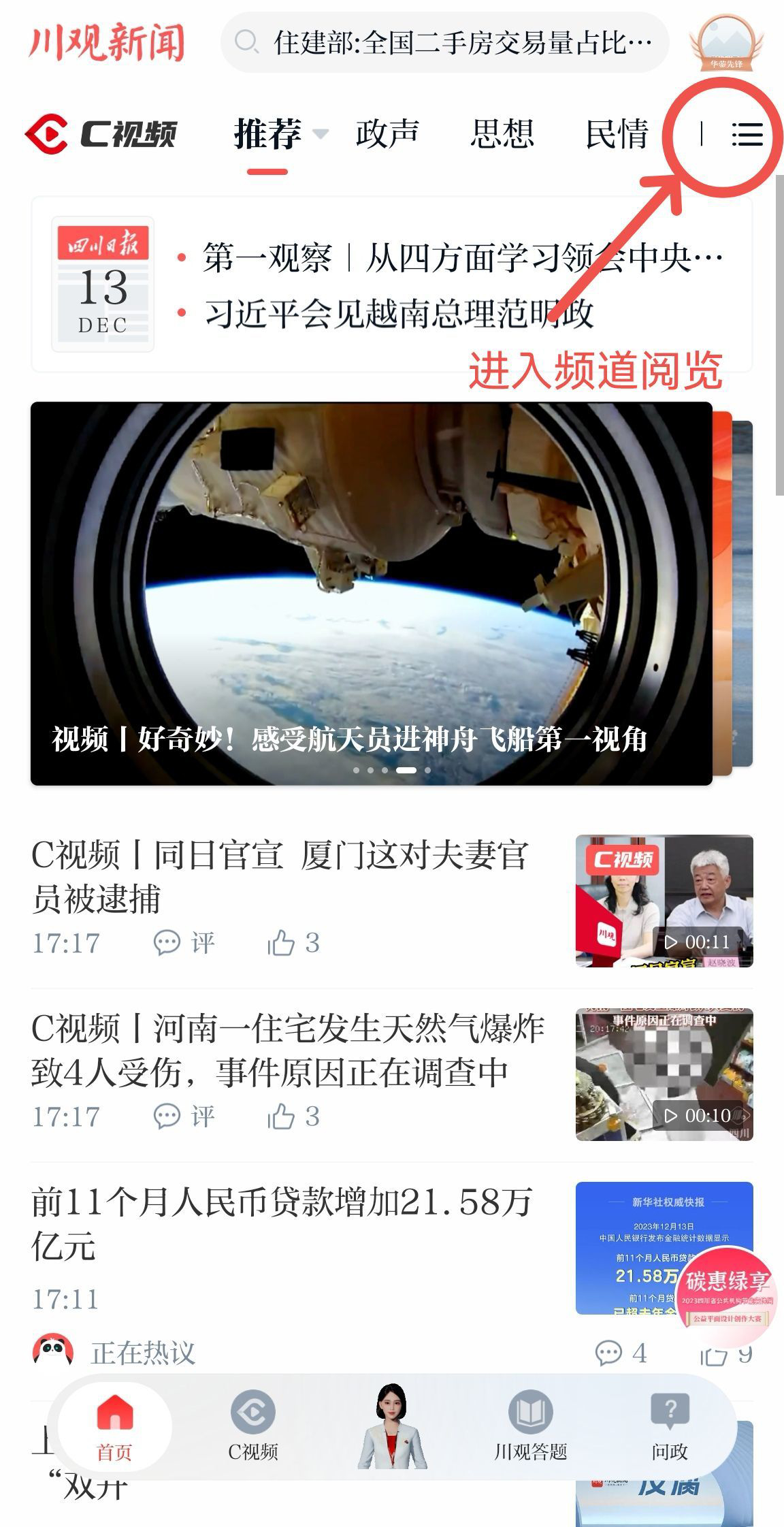Tap the 碳惠绿享 floating badge
Screen dimensions: 784x1527
click(x=727, y=1289)
